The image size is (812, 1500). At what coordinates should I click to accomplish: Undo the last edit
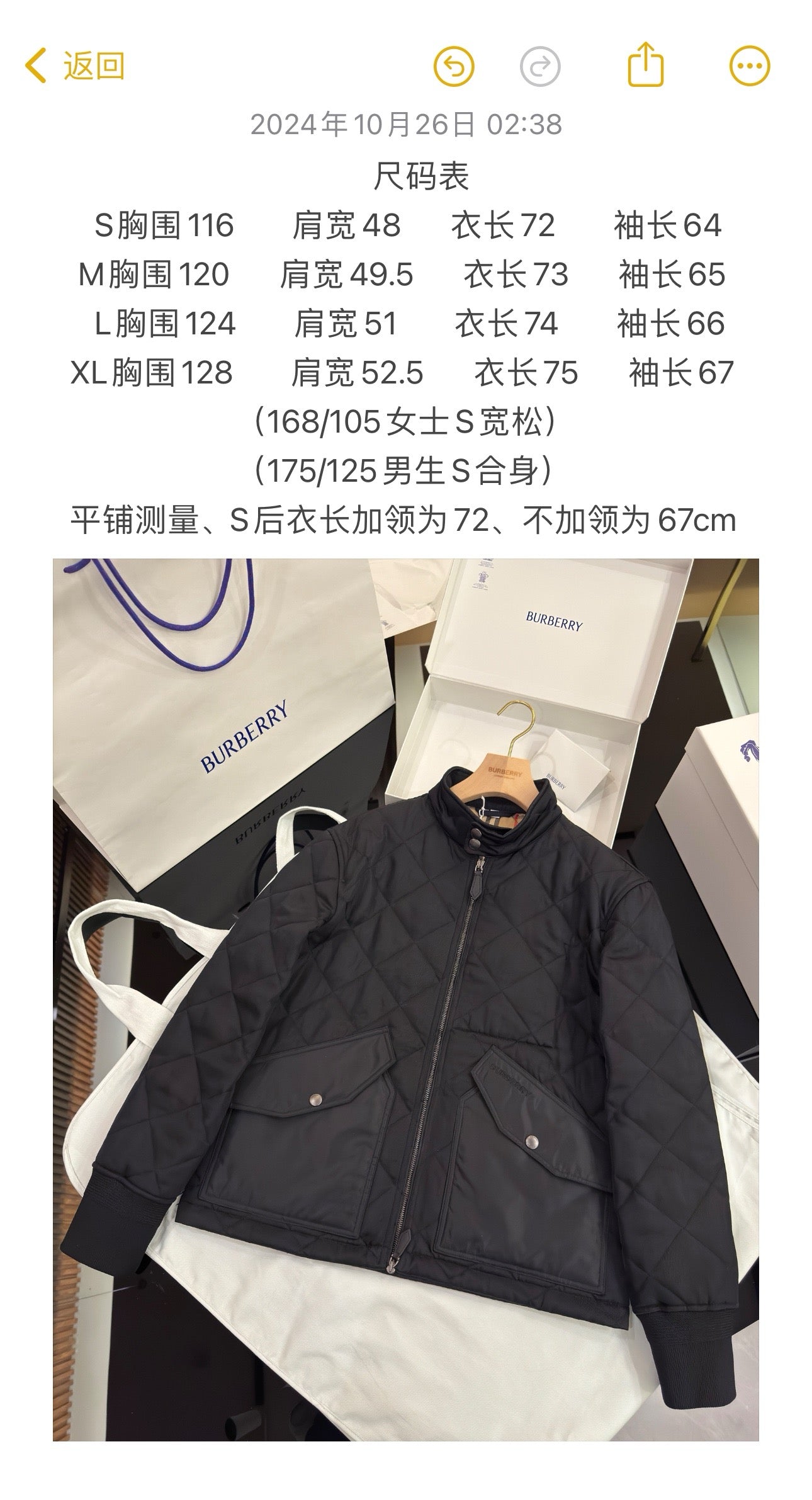[x=454, y=65]
